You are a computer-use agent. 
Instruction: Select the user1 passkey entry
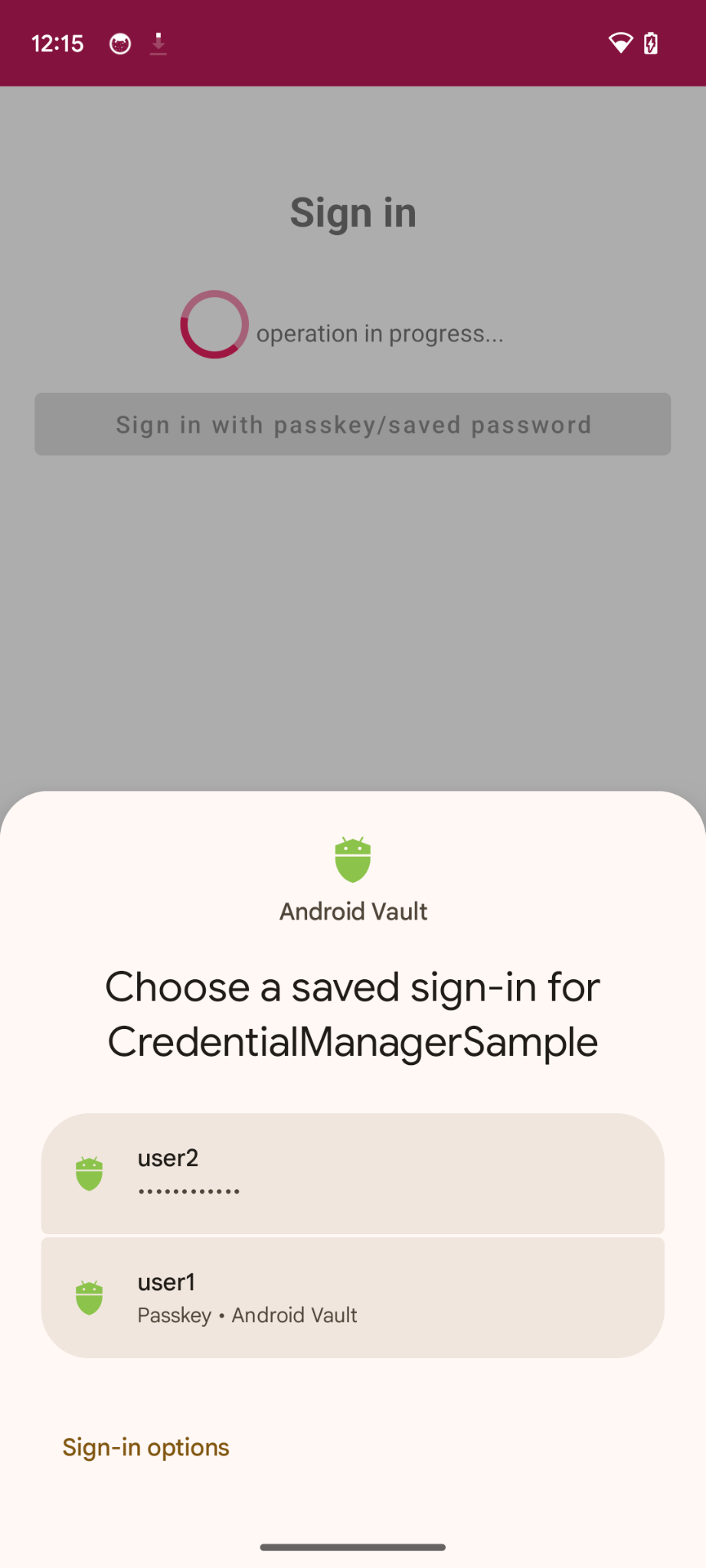352,1296
